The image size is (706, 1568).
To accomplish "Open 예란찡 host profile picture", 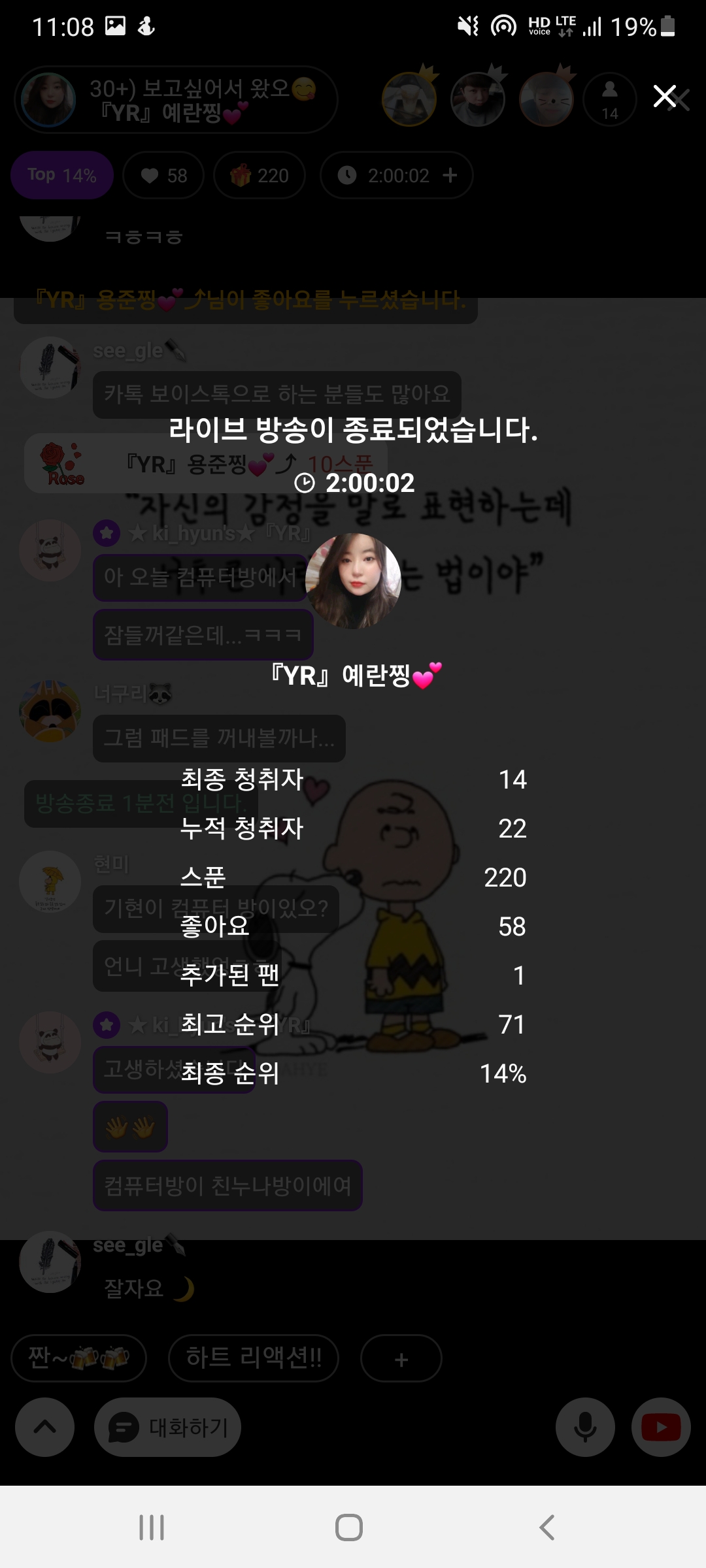I will coord(353,581).
